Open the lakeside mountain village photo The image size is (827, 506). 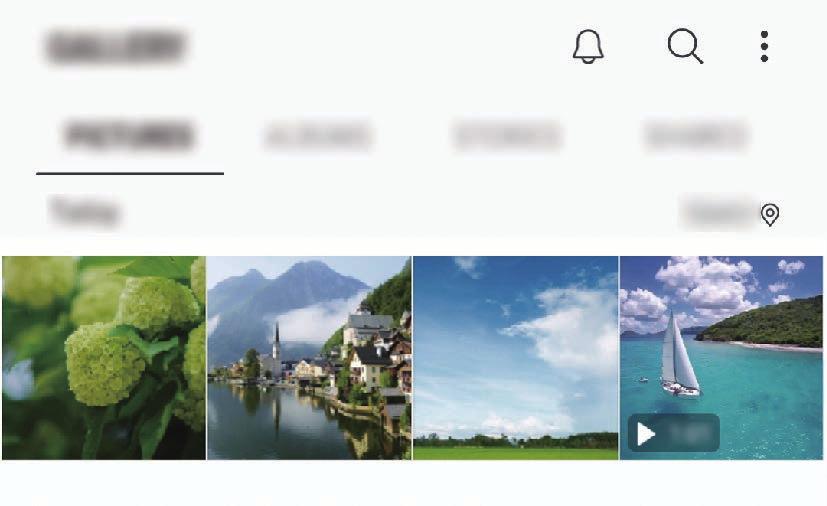(309, 357)
